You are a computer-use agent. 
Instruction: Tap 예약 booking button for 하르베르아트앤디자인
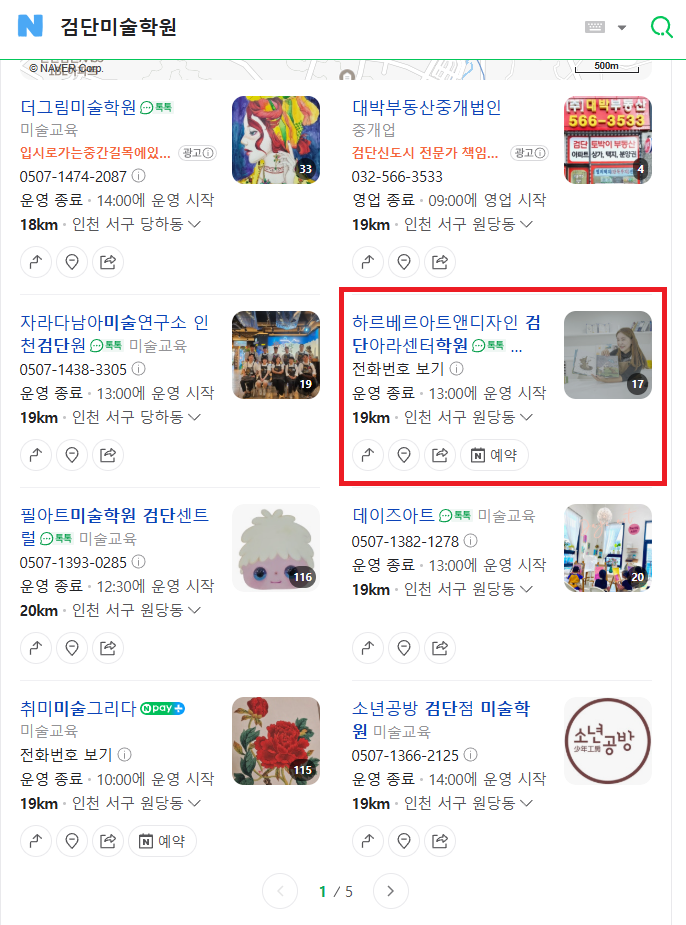494,456
